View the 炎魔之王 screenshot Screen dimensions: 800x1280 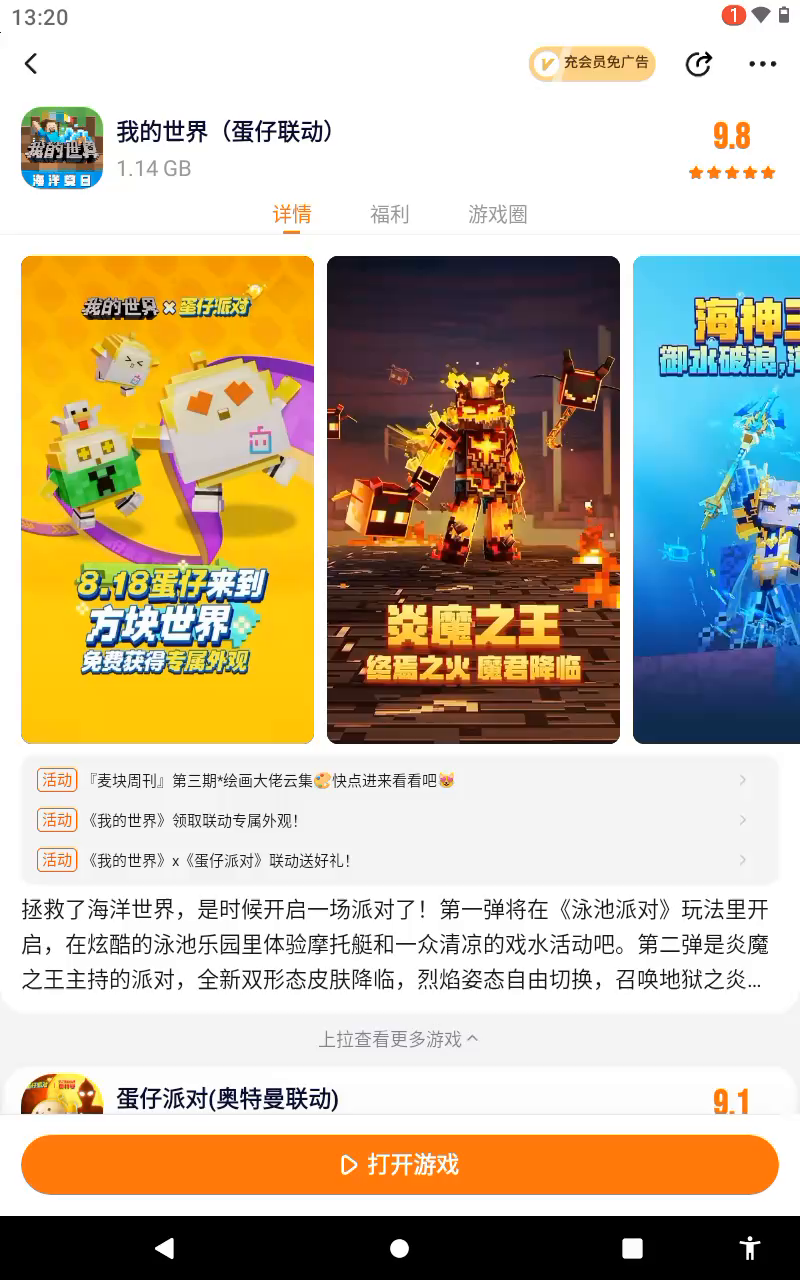point(473,499)
